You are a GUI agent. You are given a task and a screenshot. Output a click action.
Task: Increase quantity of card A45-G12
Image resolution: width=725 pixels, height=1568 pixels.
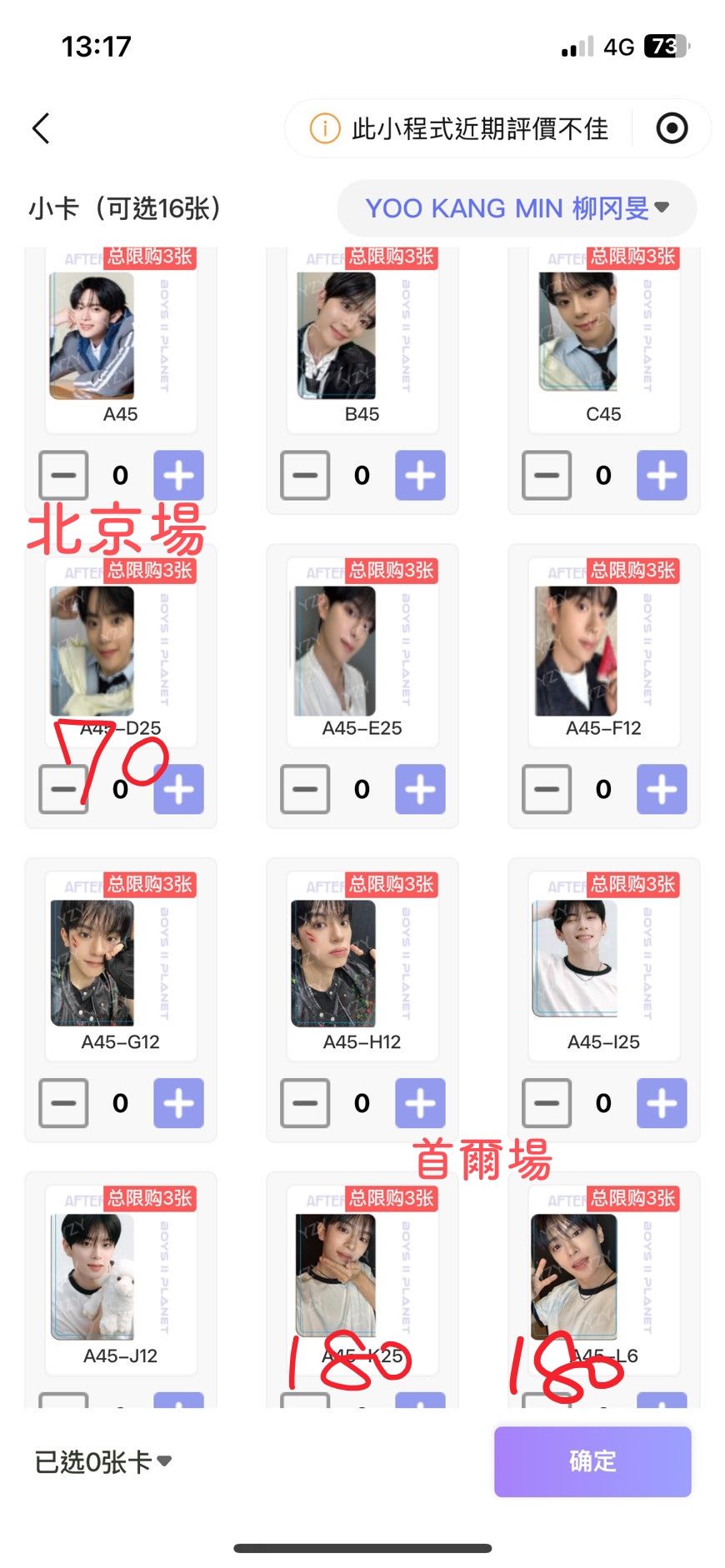tap(178, 1103)
